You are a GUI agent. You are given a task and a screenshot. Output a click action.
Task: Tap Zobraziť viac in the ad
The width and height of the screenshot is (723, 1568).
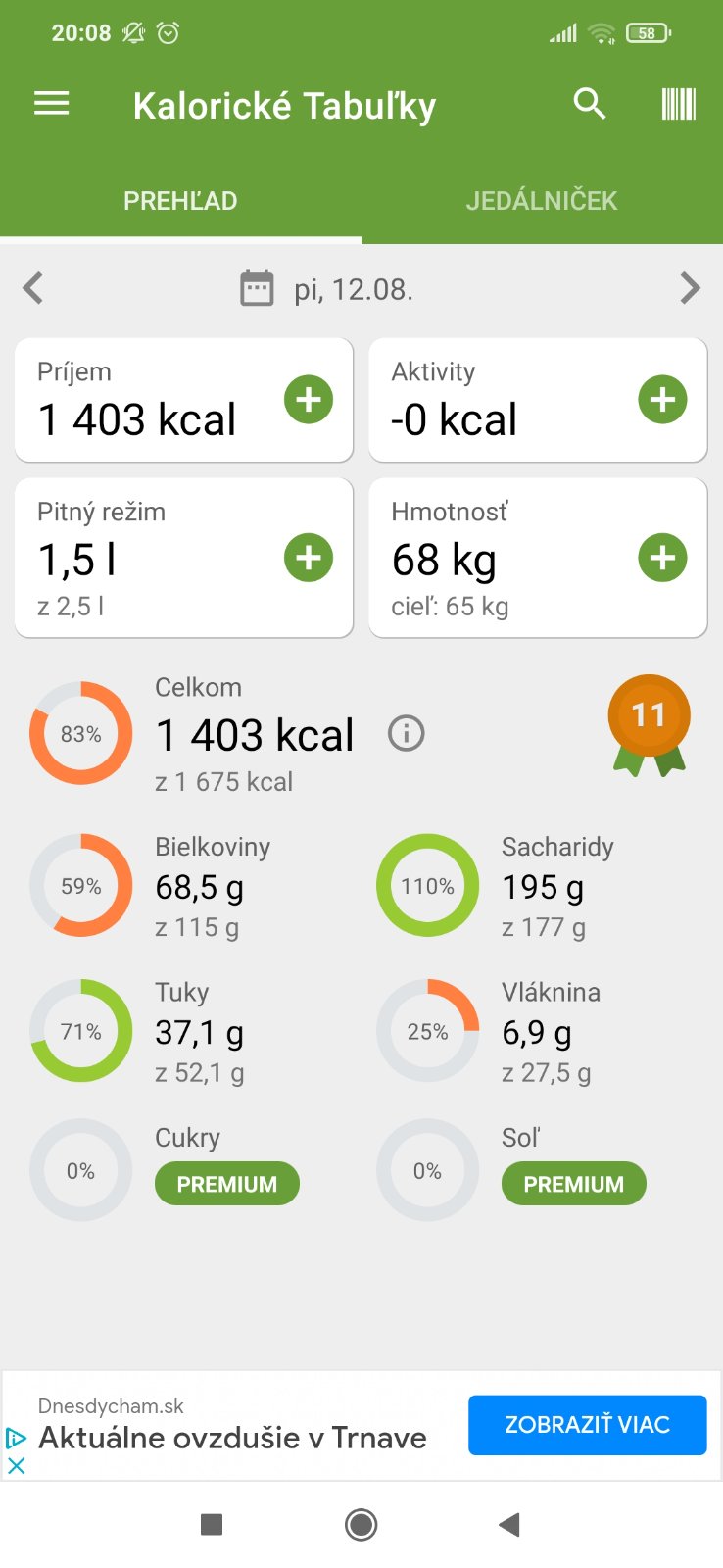coord(587,1425)
